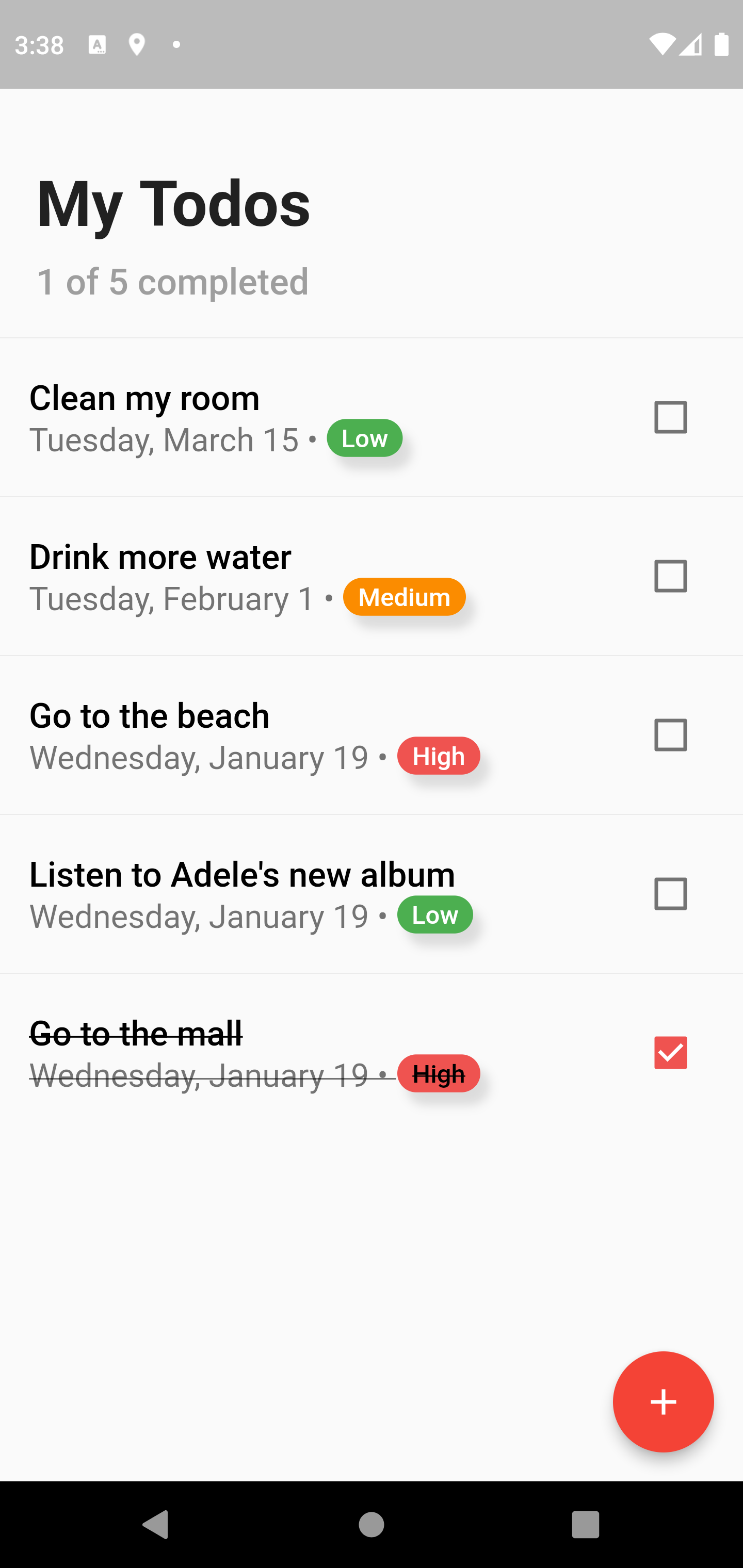The height and width of the screenshot is (1568, 743).
Task: Go back using the system back button
Action: pos(155,1524)
